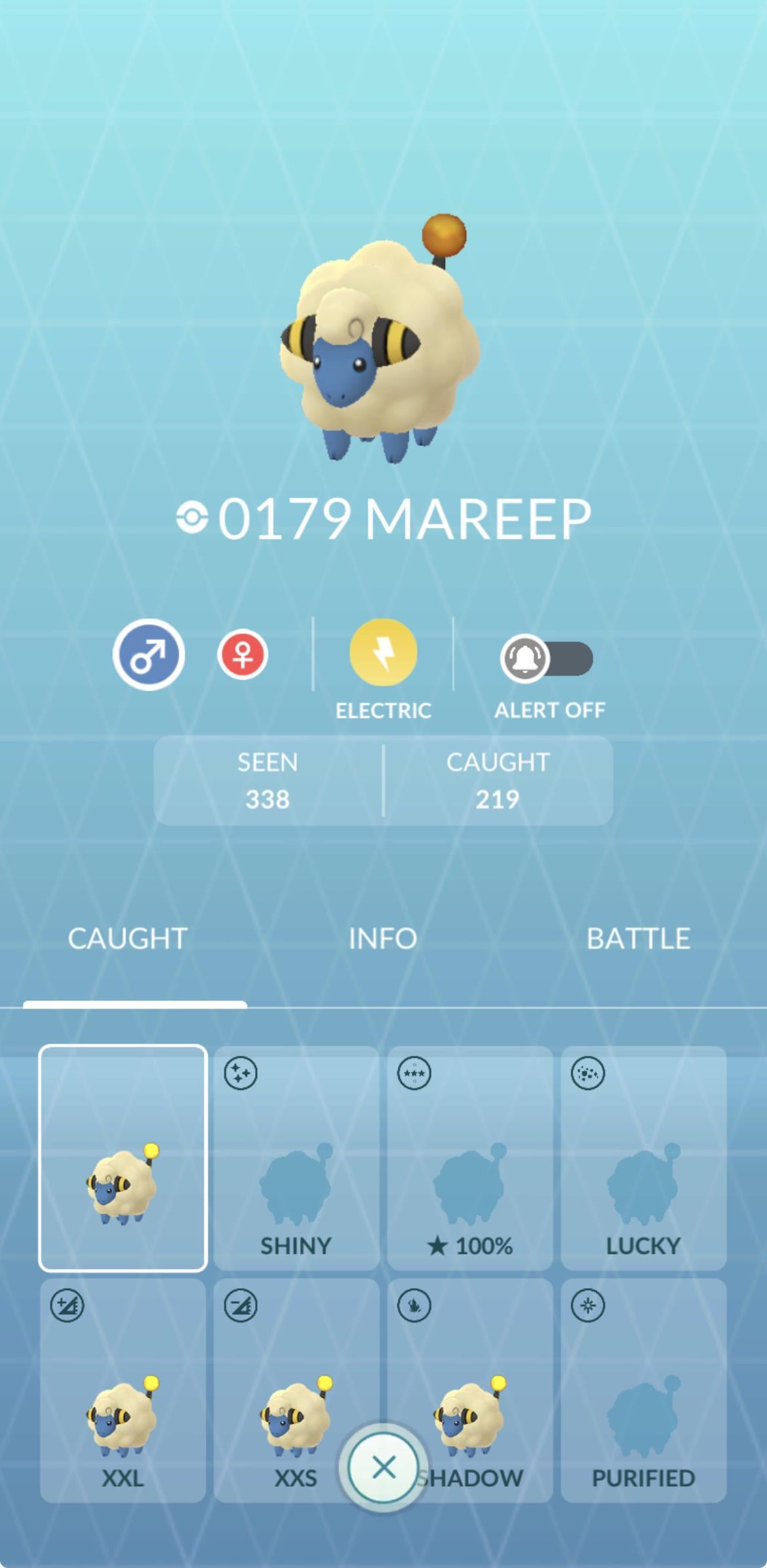Open the Shiny Mareep tile

(296, 1158)
